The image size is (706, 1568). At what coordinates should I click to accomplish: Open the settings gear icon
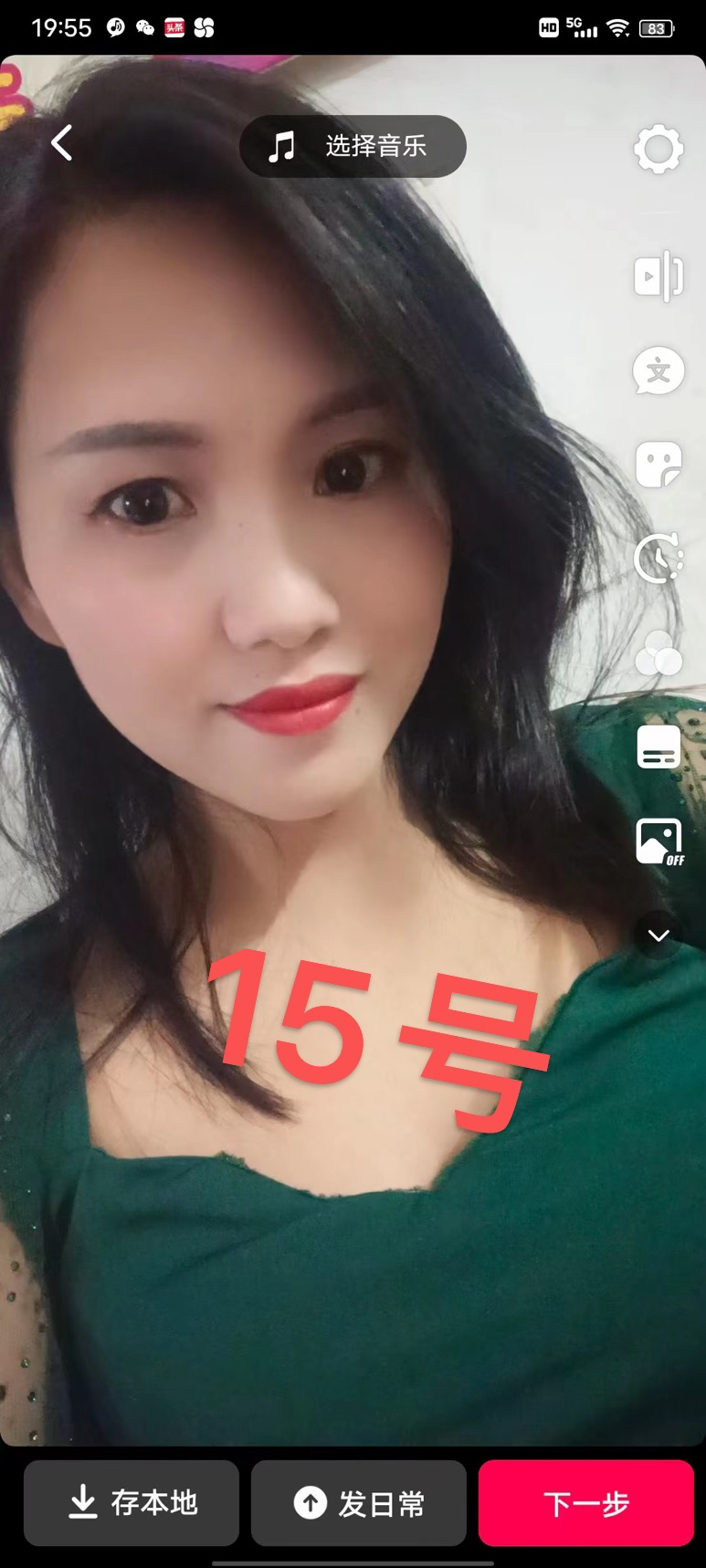pos(659,150)
